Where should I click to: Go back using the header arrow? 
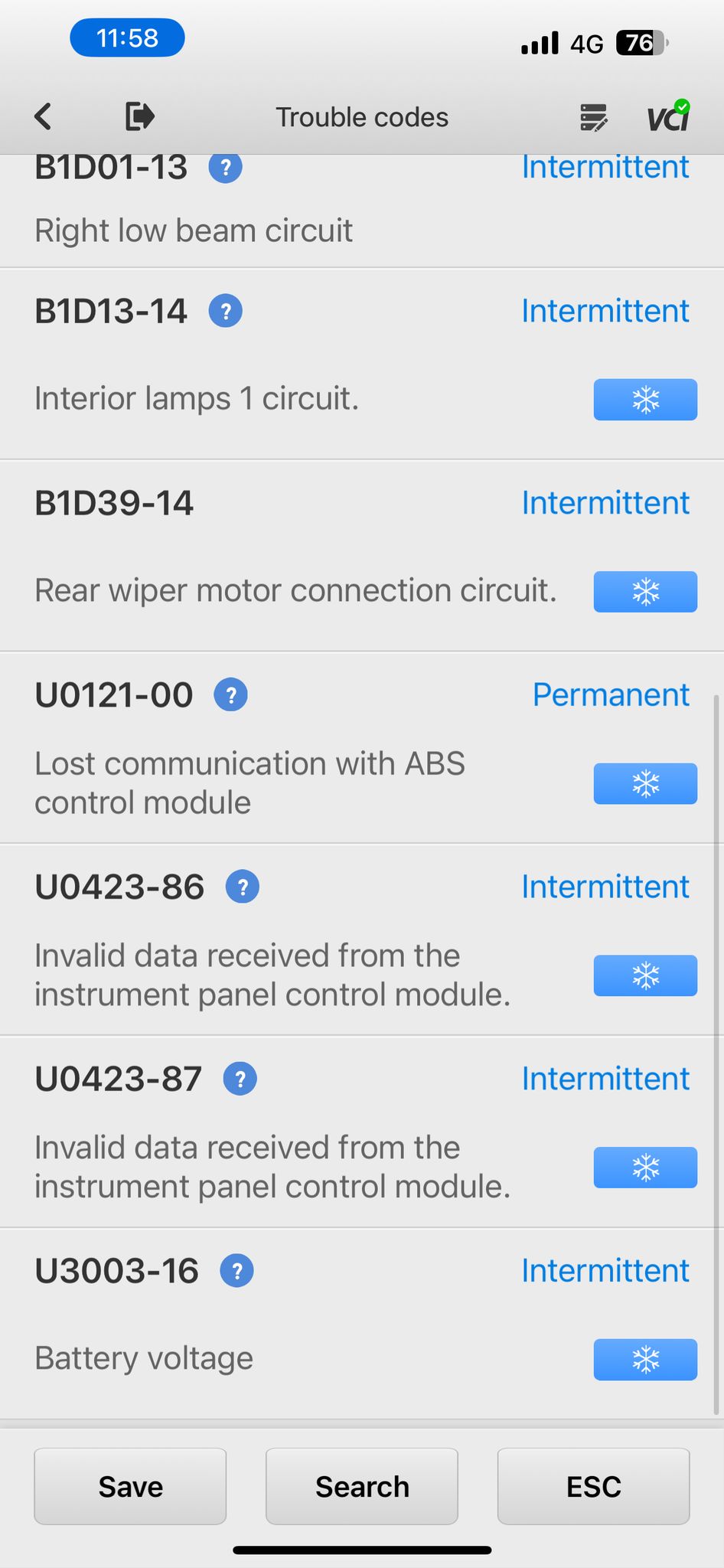44,117
